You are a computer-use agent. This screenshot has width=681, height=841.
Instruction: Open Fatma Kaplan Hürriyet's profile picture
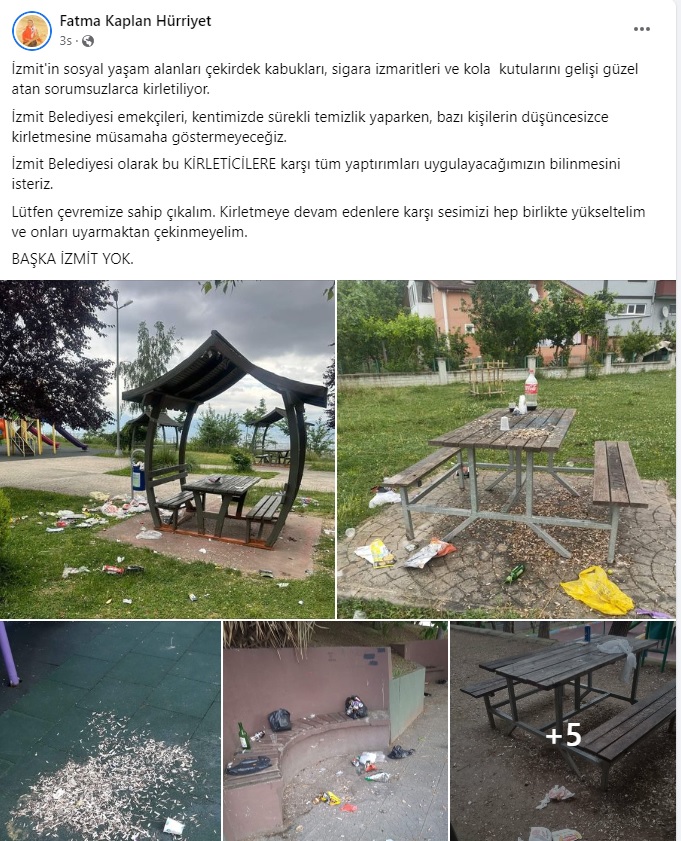coord(31,31)
